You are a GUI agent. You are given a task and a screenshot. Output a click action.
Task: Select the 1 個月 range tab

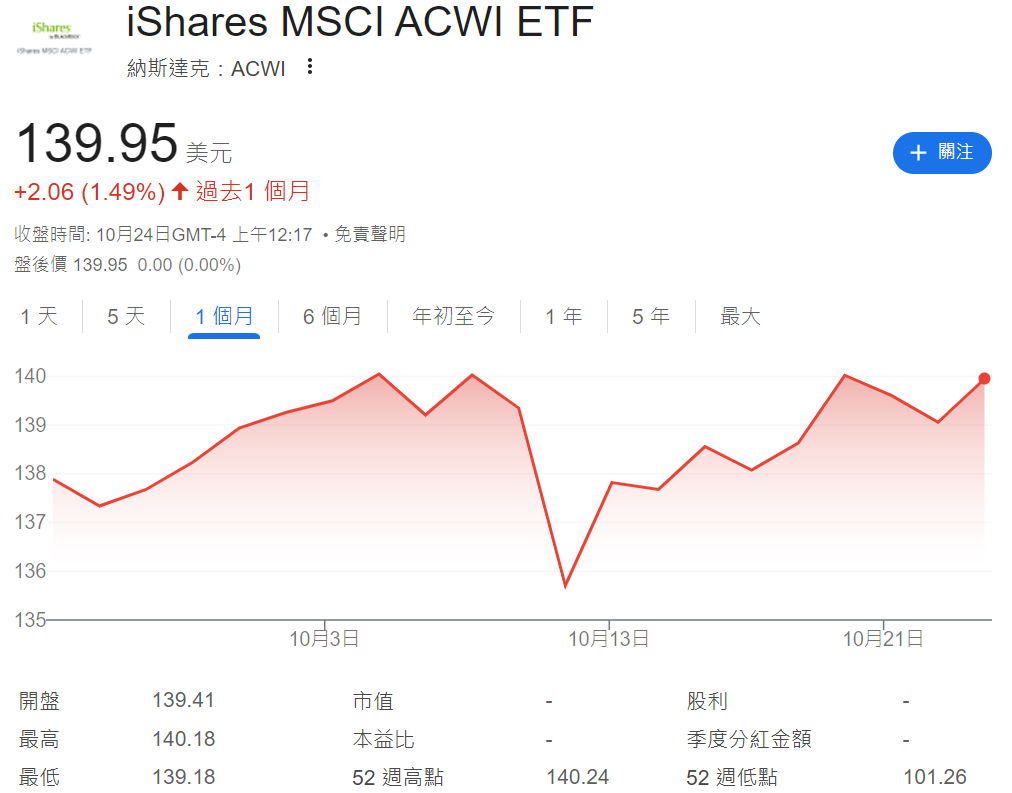(224, 317)
